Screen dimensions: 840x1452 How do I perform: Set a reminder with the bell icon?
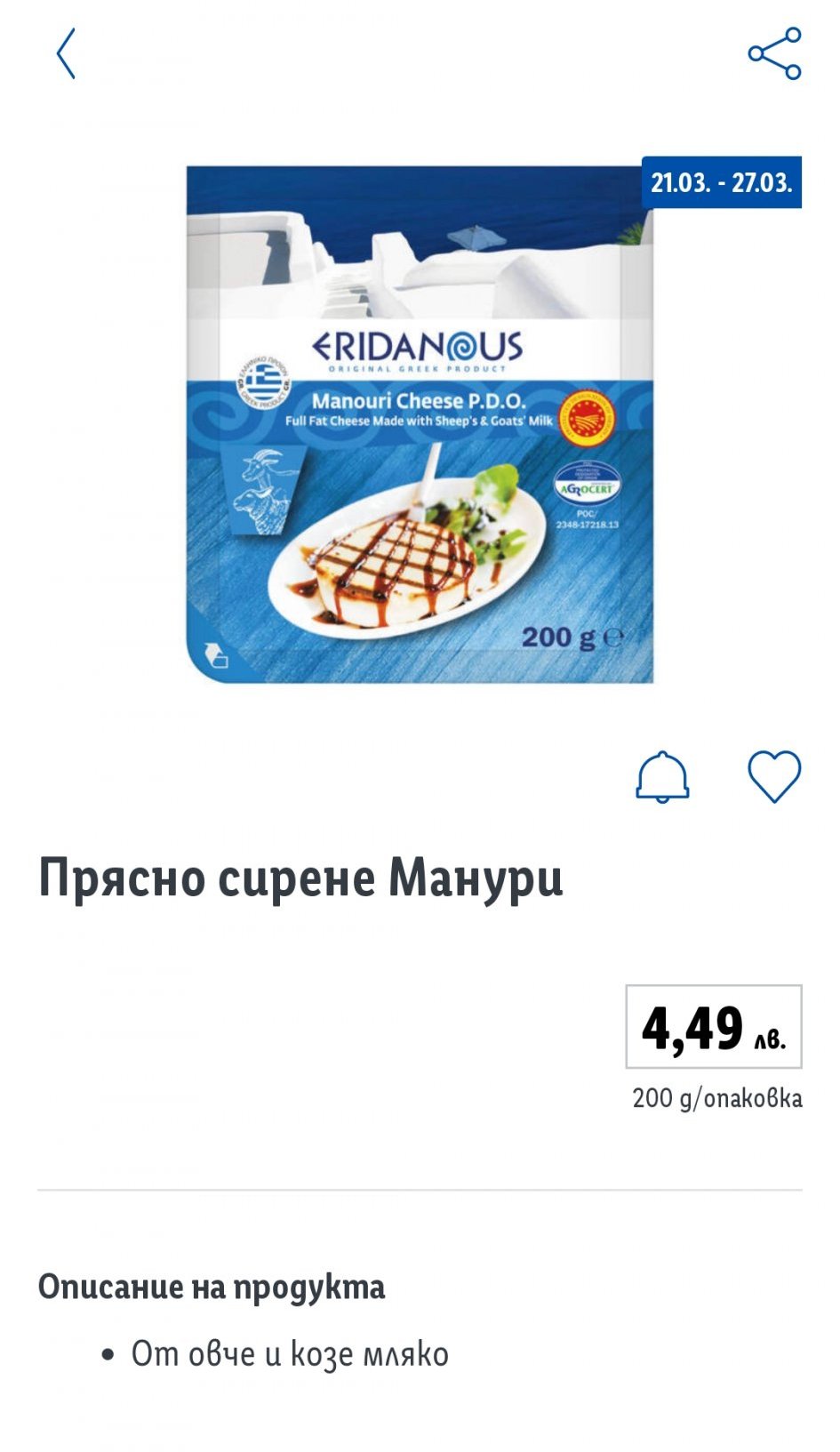point(662,777)
